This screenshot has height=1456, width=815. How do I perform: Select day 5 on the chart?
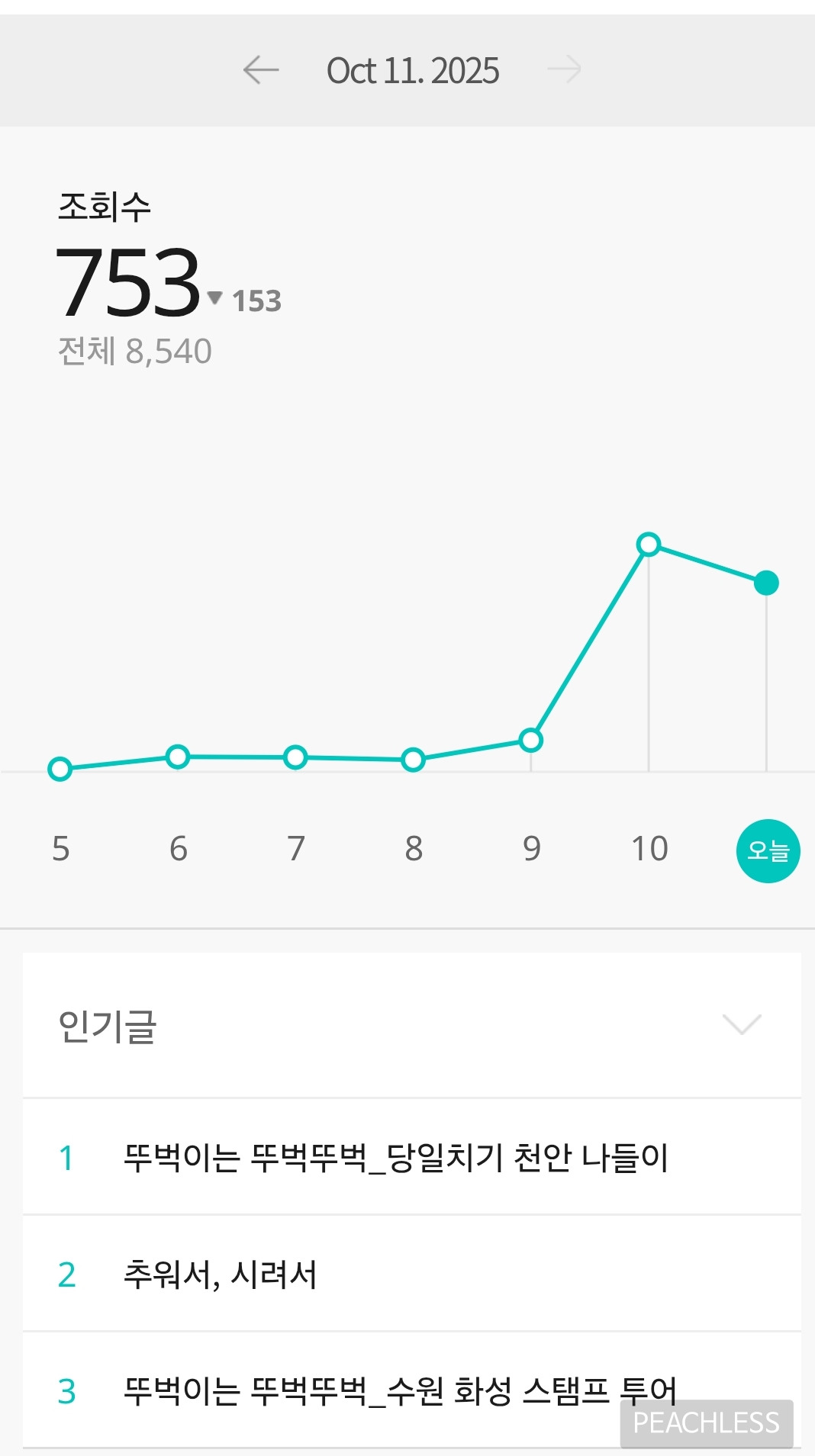[x=61, y=848]
